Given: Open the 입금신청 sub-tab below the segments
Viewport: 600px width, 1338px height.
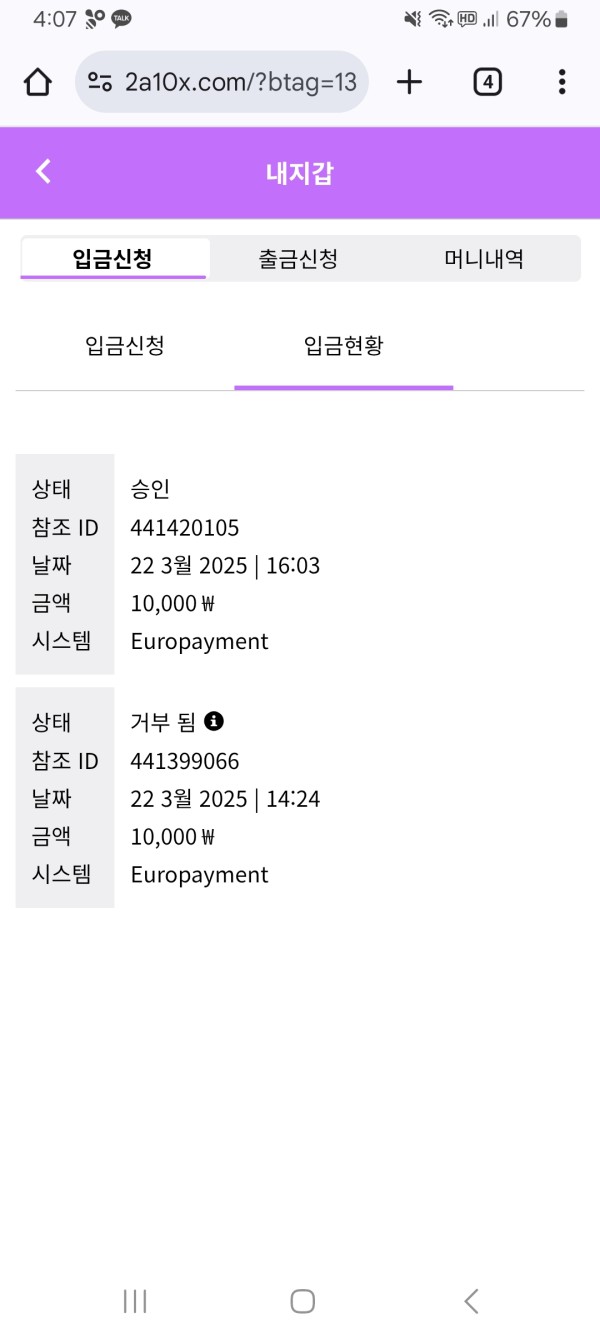Looking at the screenshot, I should point(125,346).
